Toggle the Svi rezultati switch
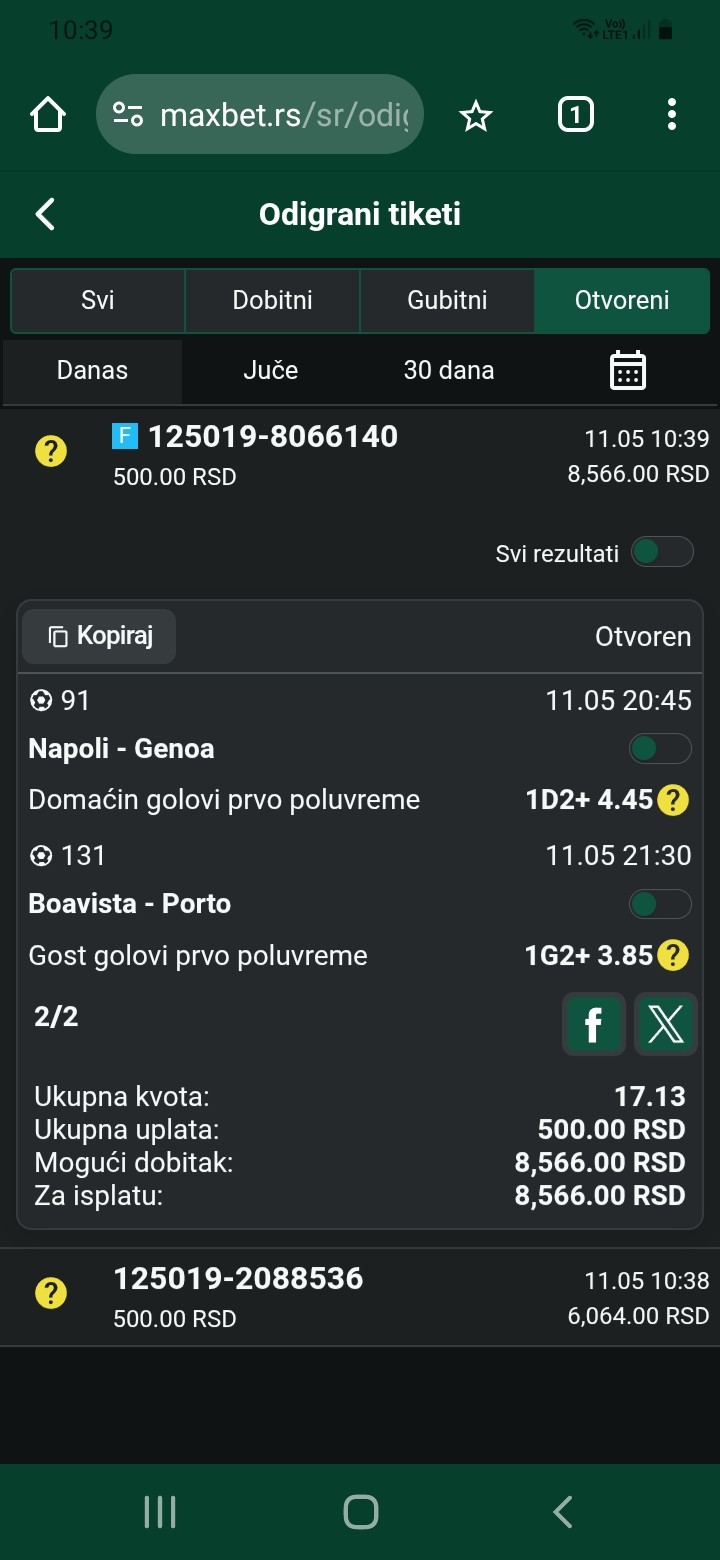Screen dimensions: 720x1560 [x=662, y=552]
